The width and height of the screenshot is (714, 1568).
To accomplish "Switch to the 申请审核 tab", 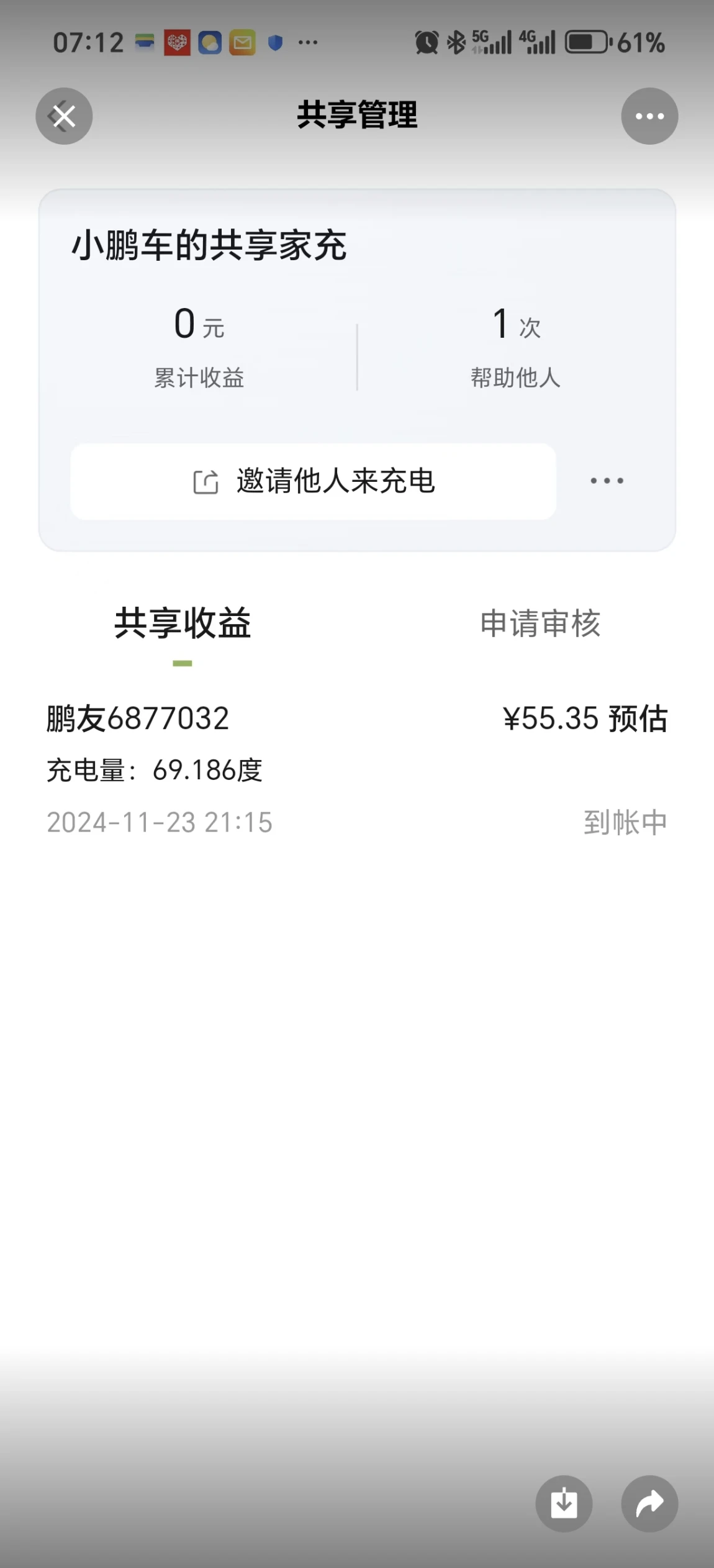I will pos(540,623).
